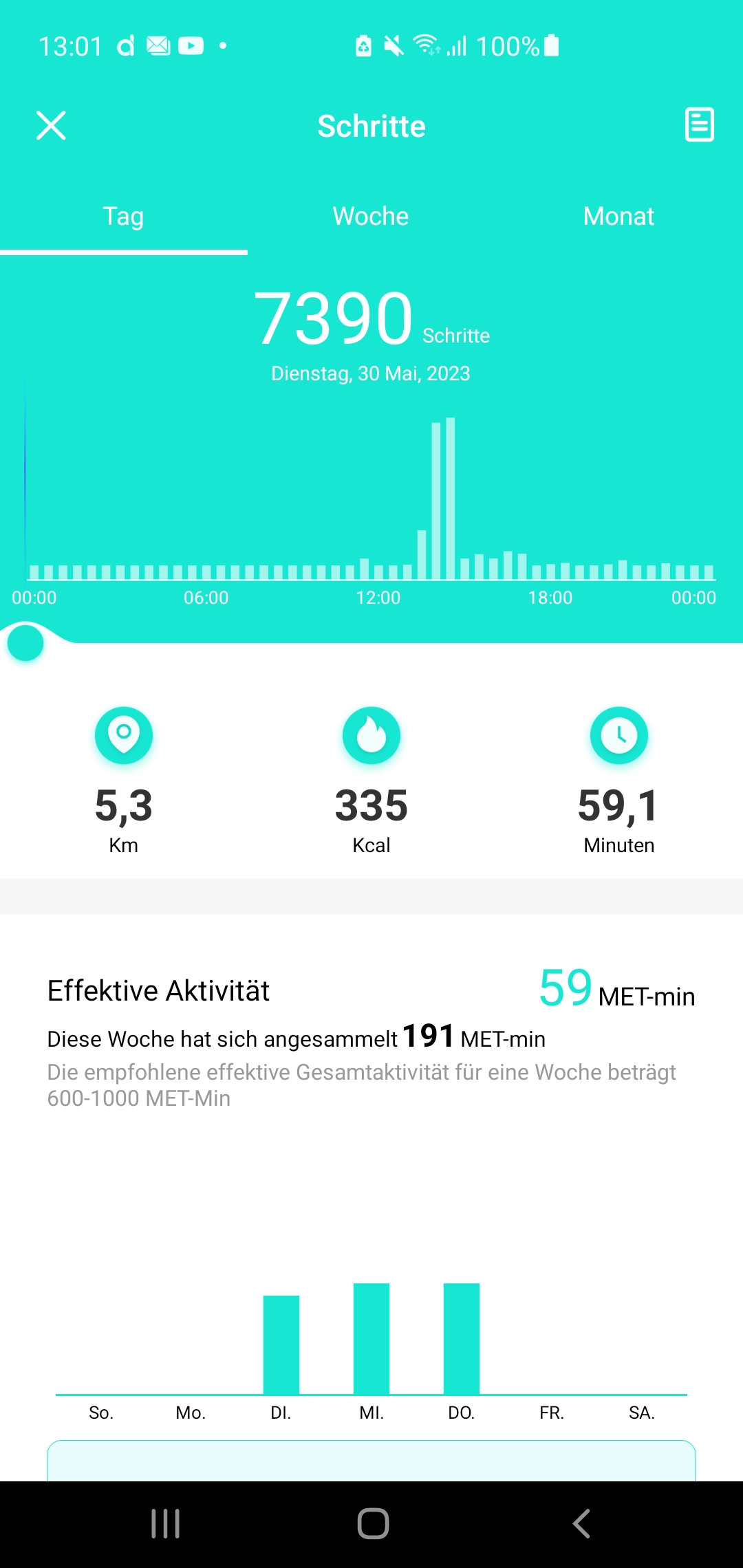
Task: Open the step records list icon
Action: point(699,124)
